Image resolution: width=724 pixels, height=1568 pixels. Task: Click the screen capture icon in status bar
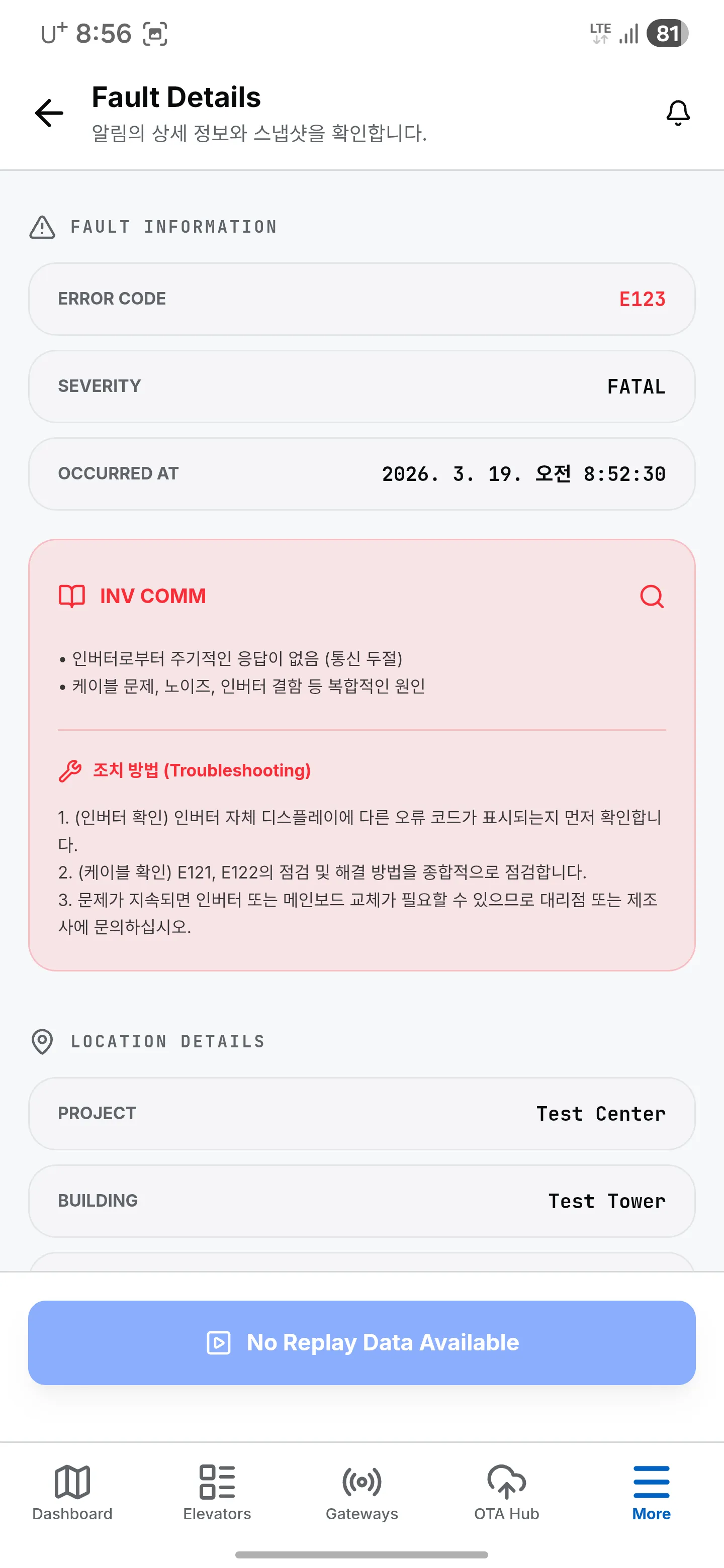156,34
